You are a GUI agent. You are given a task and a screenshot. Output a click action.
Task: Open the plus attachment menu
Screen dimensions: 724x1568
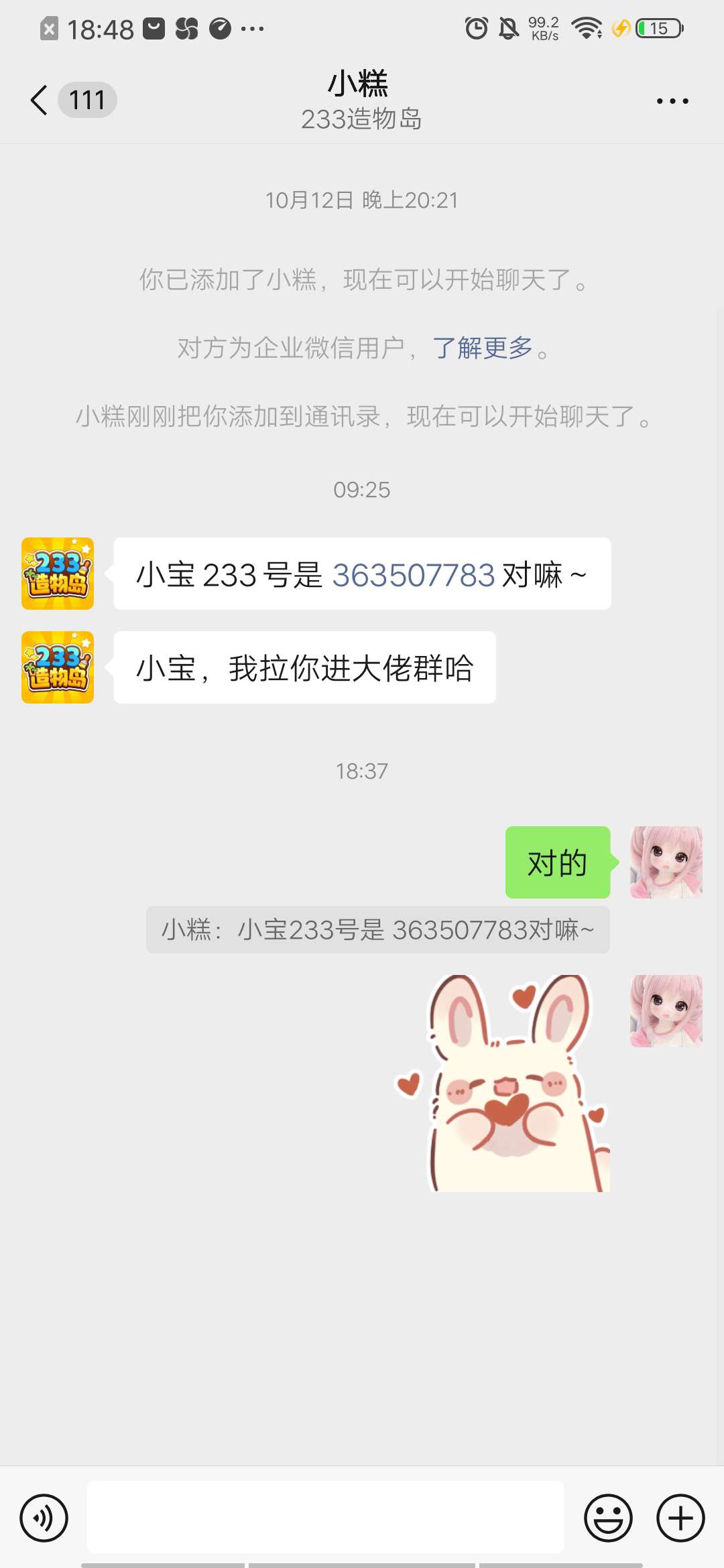coord(680,1518)
